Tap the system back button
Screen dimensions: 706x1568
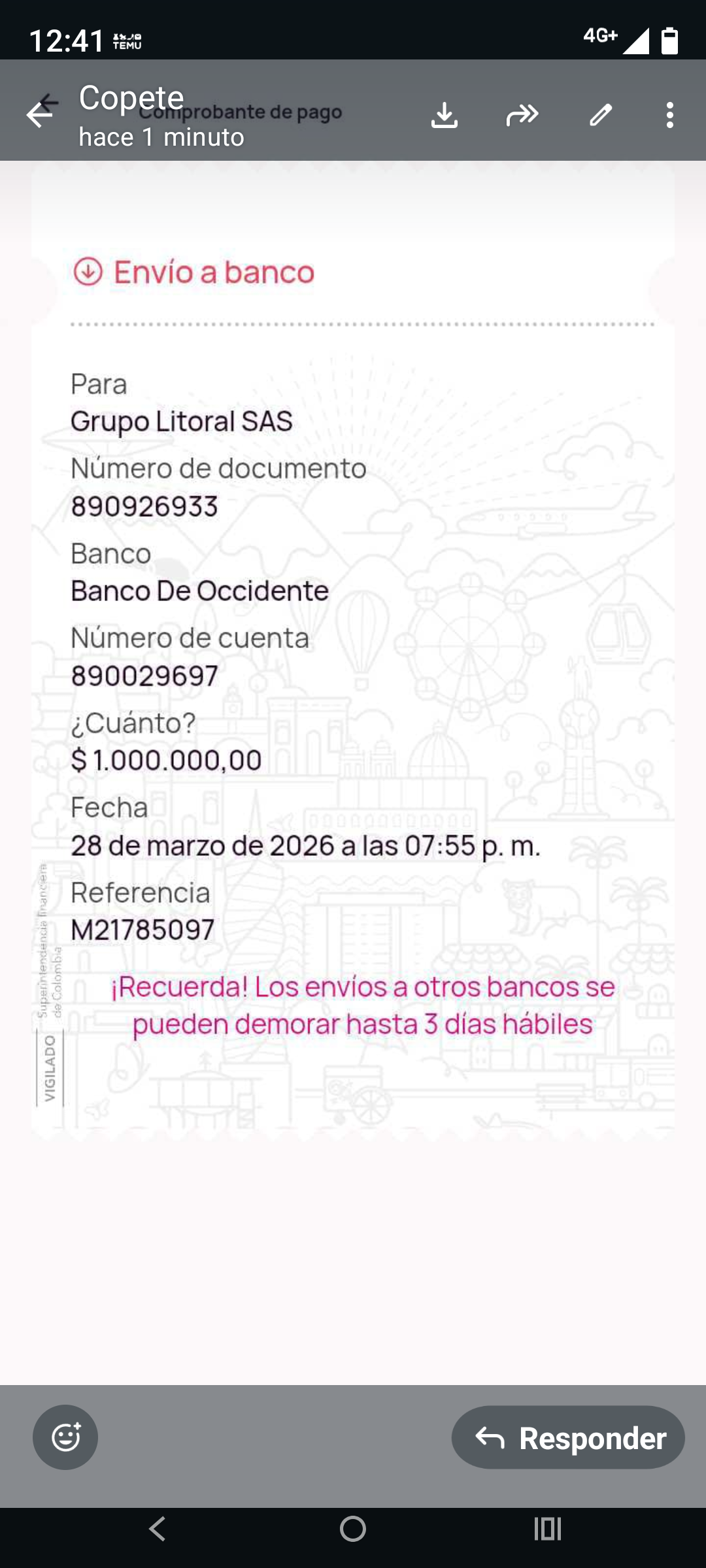(x=157, y=1529)
